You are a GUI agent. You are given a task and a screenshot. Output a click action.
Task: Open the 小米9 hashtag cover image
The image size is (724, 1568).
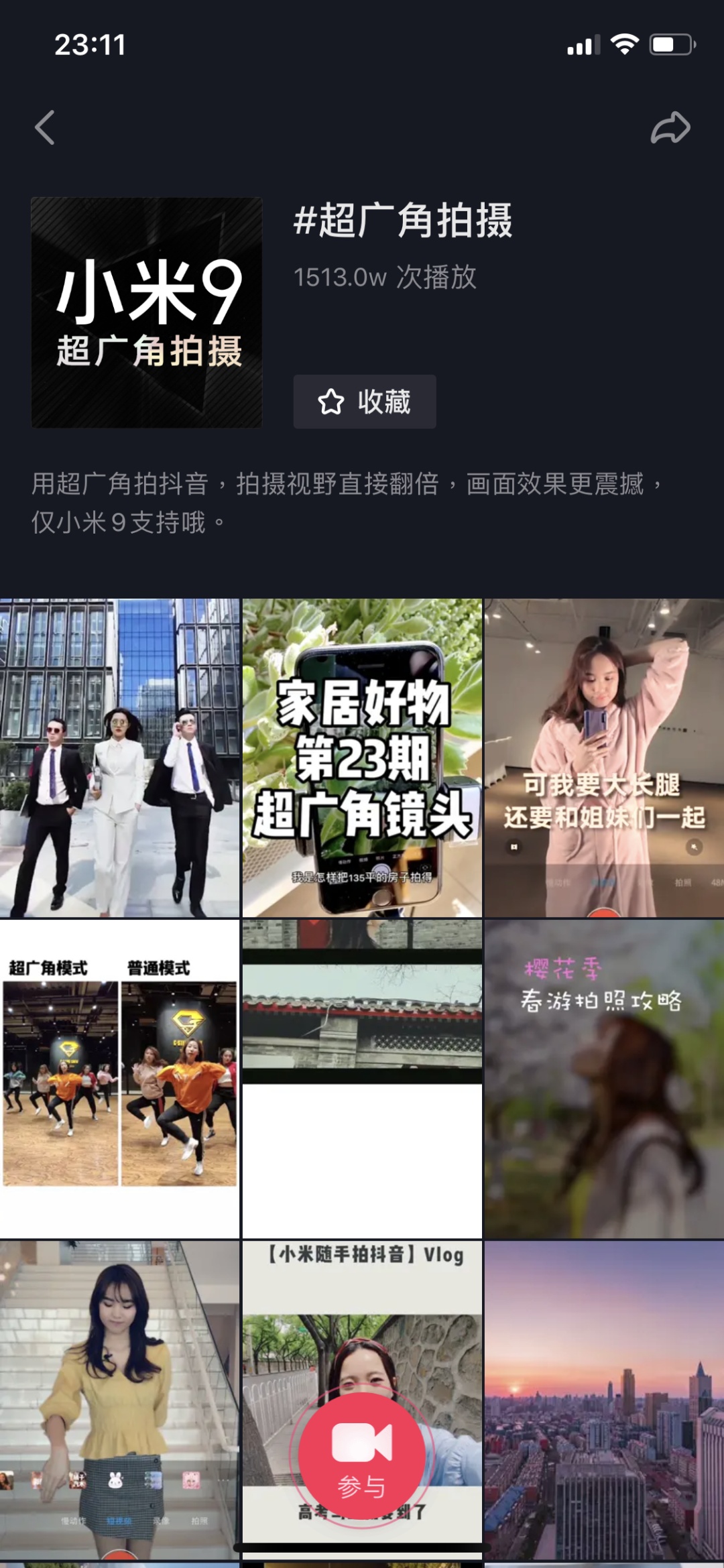(147, 310)
